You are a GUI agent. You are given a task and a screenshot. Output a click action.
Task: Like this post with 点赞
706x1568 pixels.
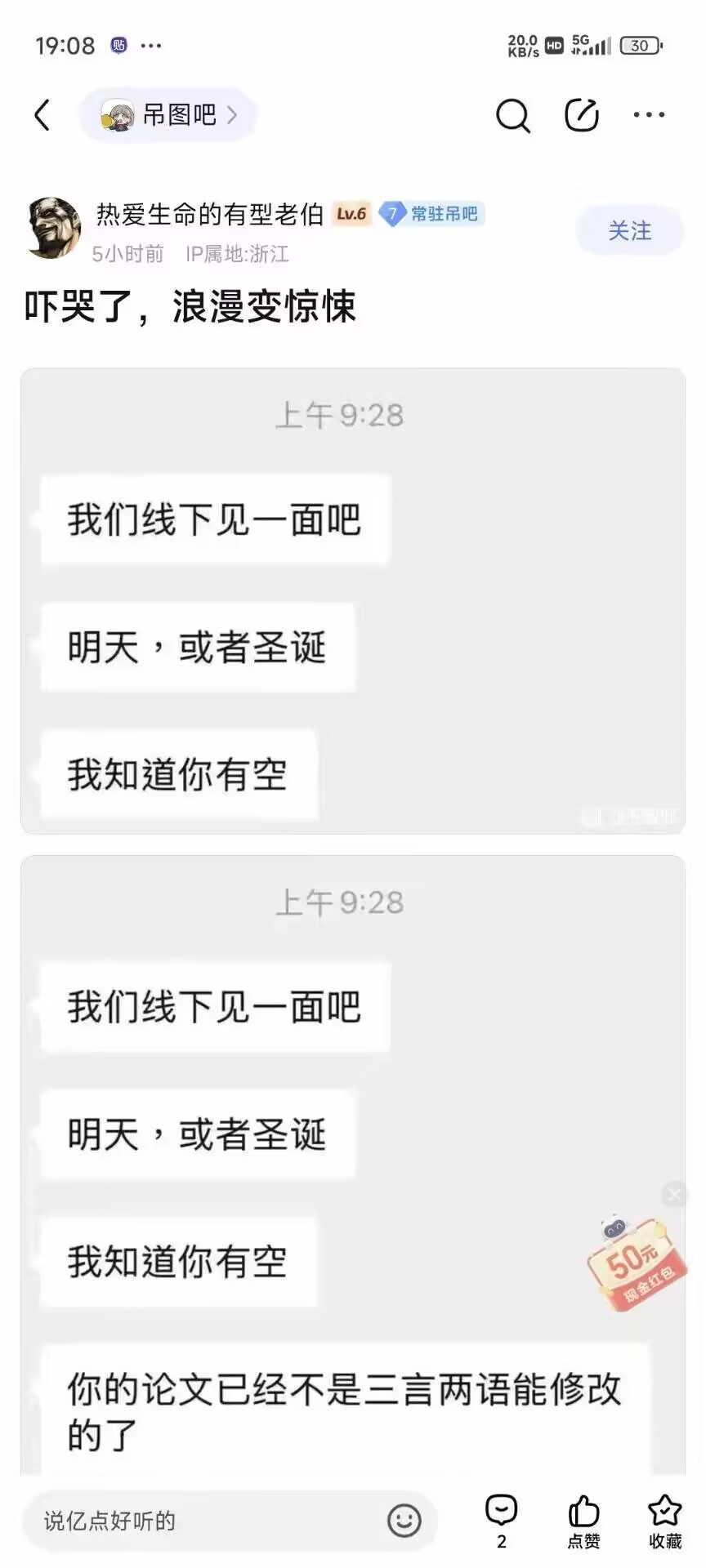coord(583,1521)
